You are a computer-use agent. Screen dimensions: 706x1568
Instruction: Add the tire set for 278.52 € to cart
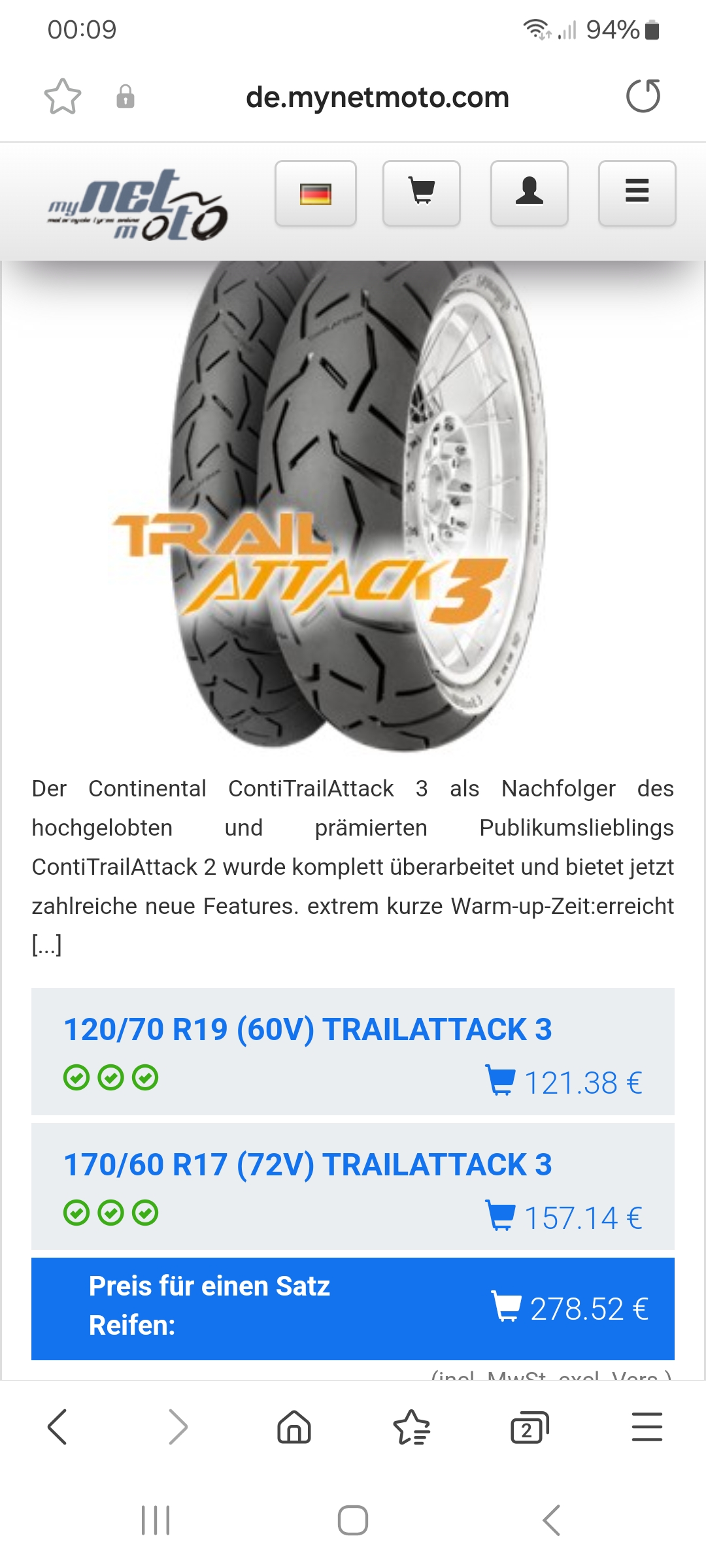pyautogui.click(x=570, y=1309)
